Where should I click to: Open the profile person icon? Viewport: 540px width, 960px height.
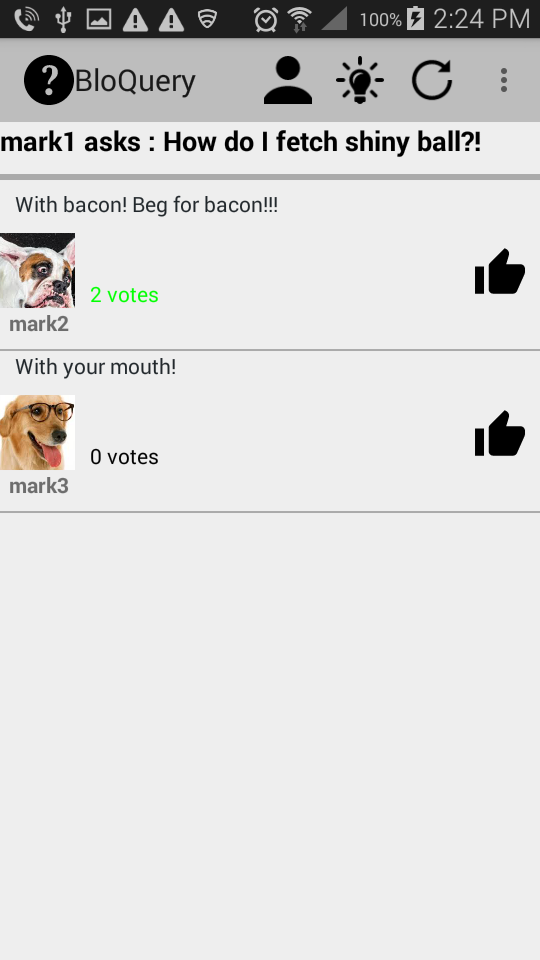pos(288,80)
